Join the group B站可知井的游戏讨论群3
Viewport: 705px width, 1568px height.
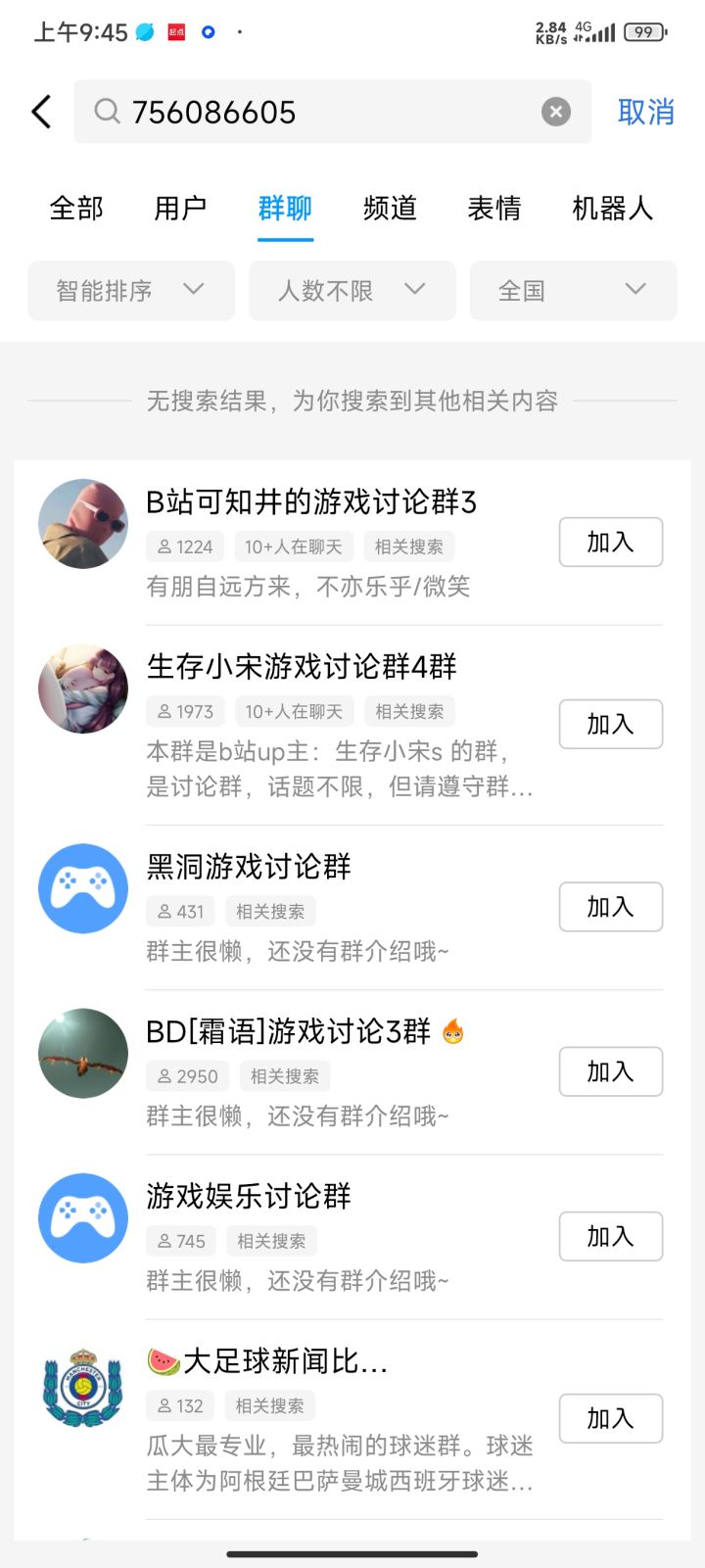click(x=610, y=542)
